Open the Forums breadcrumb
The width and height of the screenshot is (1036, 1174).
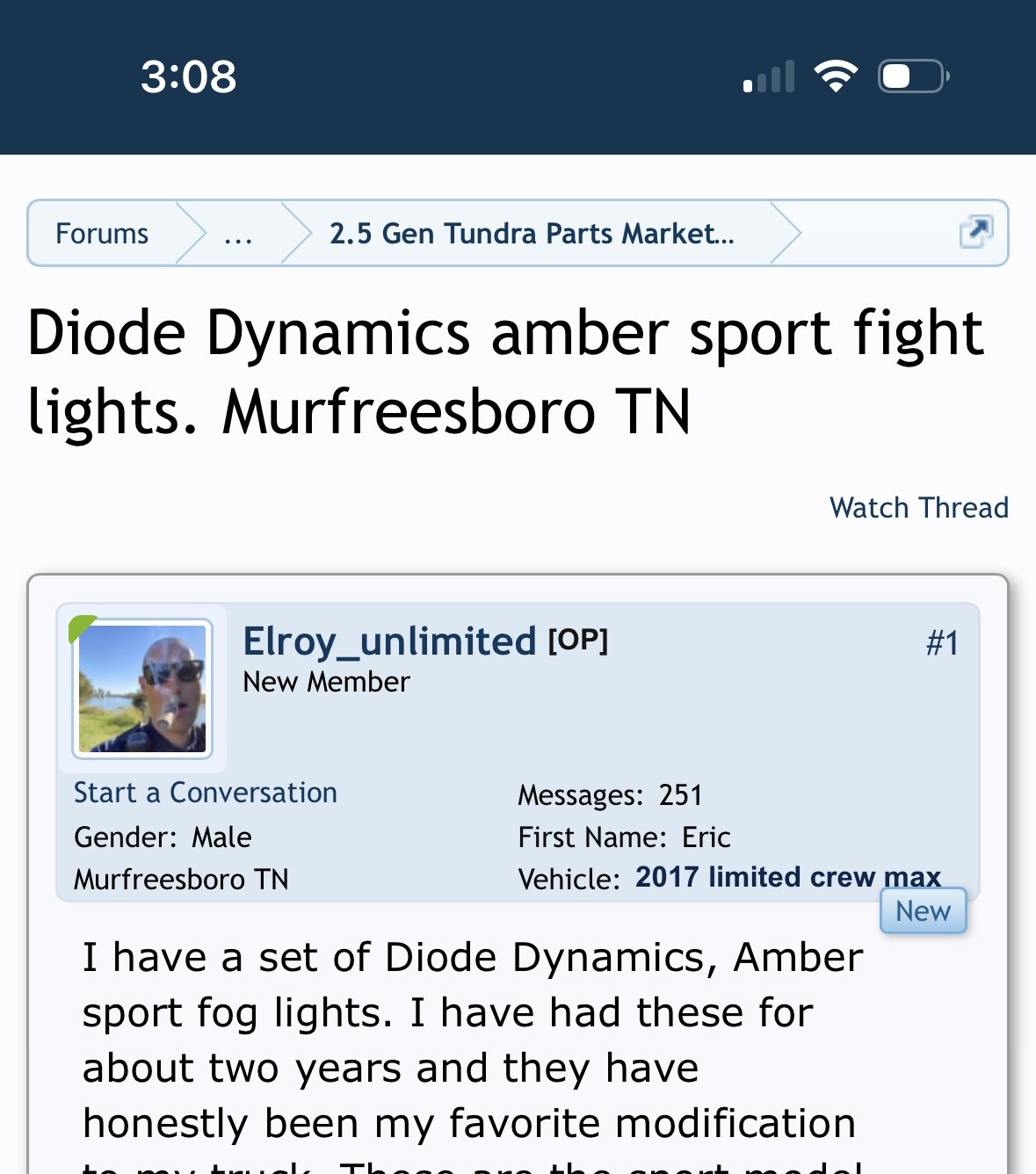pyautogui.click(x=102, y=234)
